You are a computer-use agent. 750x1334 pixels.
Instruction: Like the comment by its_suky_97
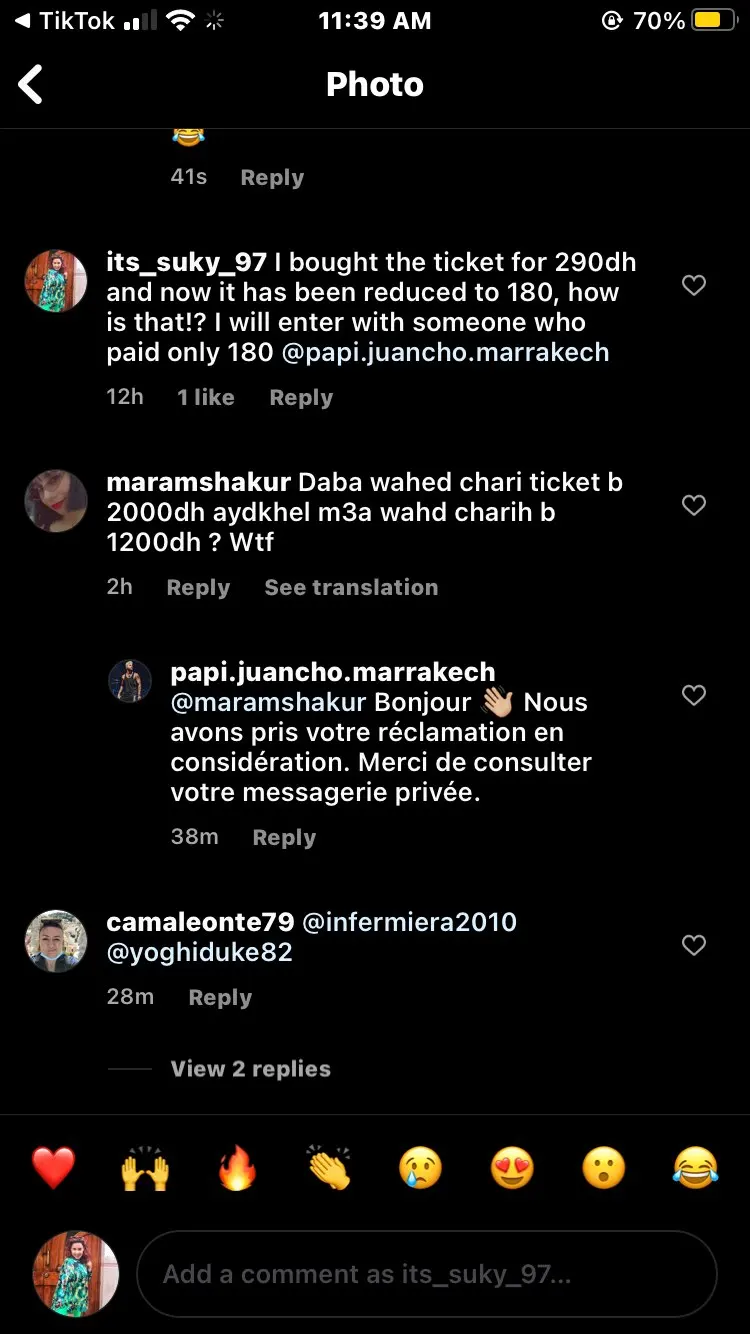tap(693, 286)
